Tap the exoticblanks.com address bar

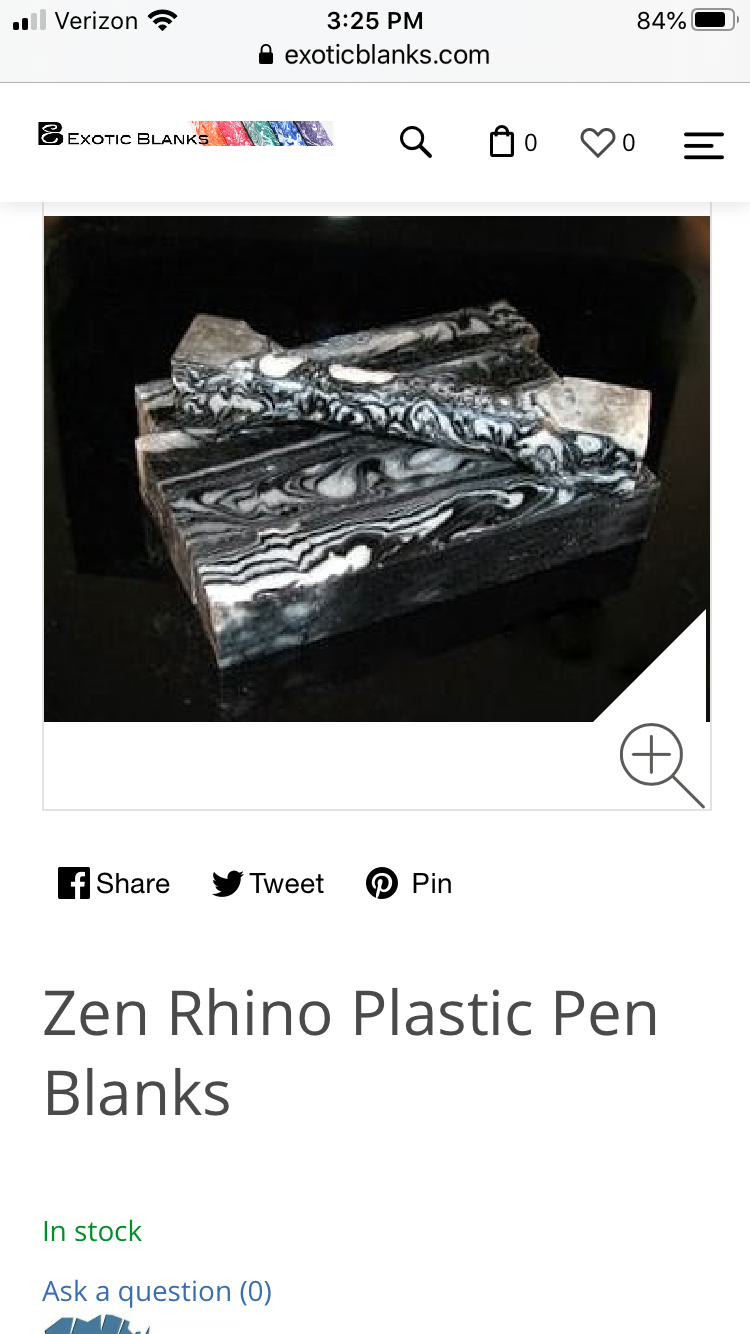(x=375, y=55)
